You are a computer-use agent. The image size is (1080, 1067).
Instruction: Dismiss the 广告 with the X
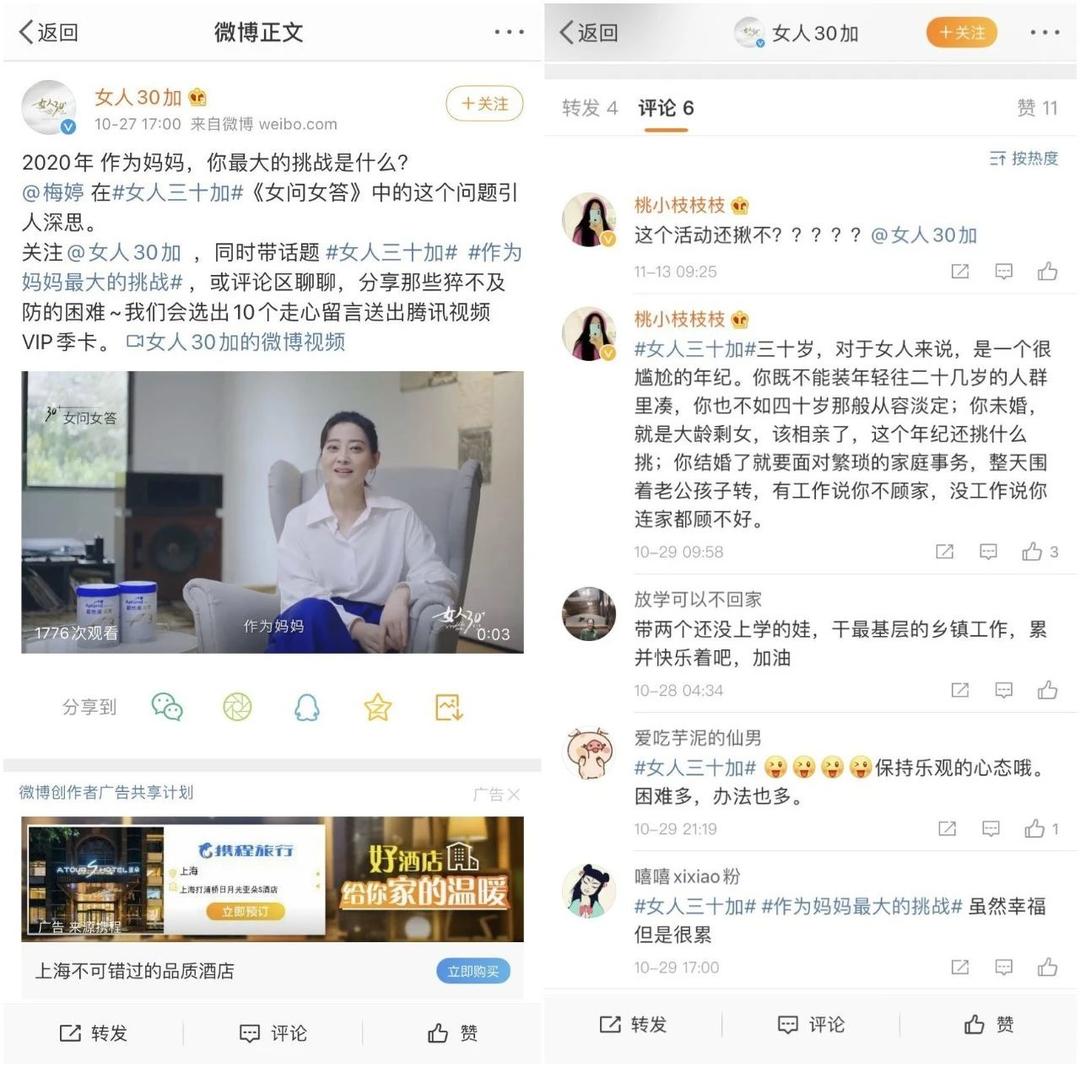(514, 794)
